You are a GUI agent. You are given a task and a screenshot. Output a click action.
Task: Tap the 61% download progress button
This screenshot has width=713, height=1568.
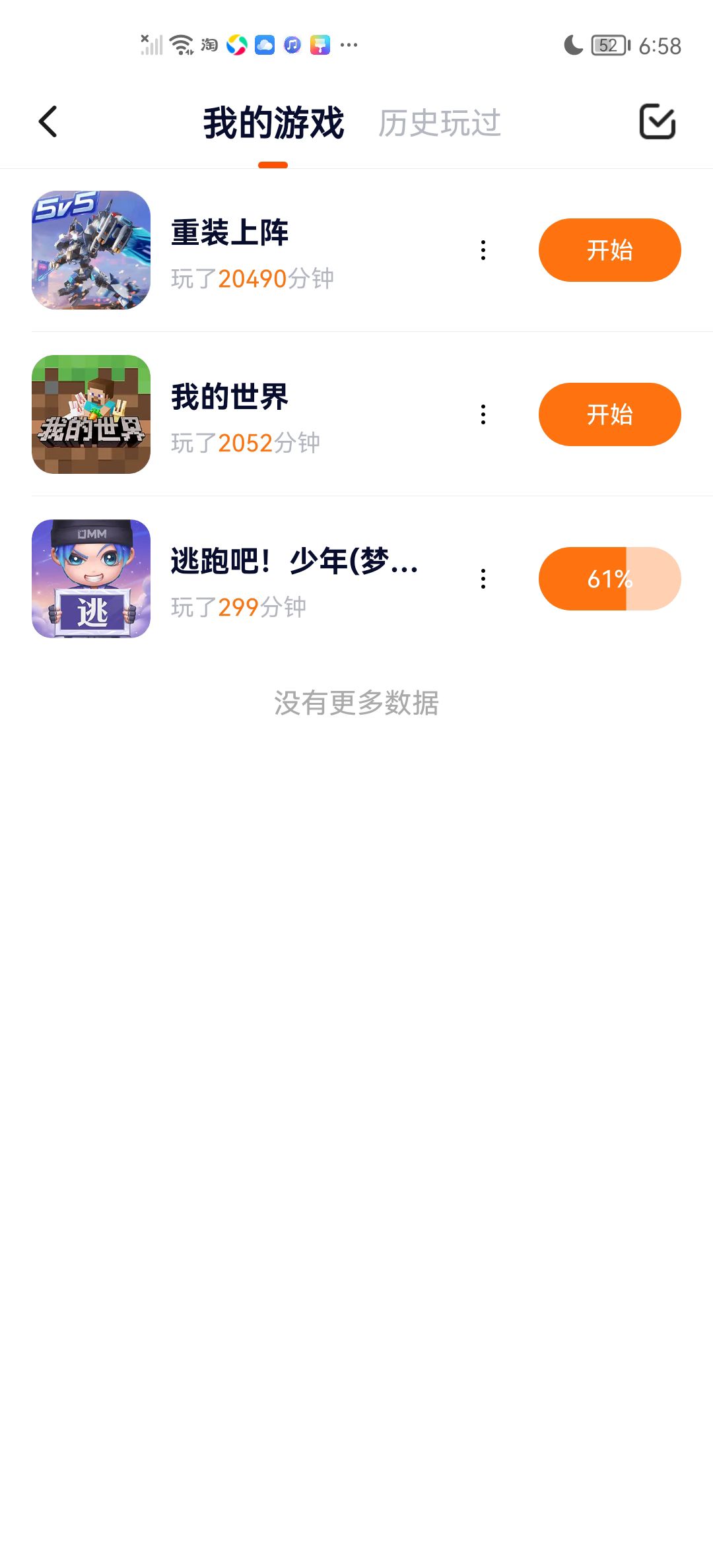tap(609, 579)
